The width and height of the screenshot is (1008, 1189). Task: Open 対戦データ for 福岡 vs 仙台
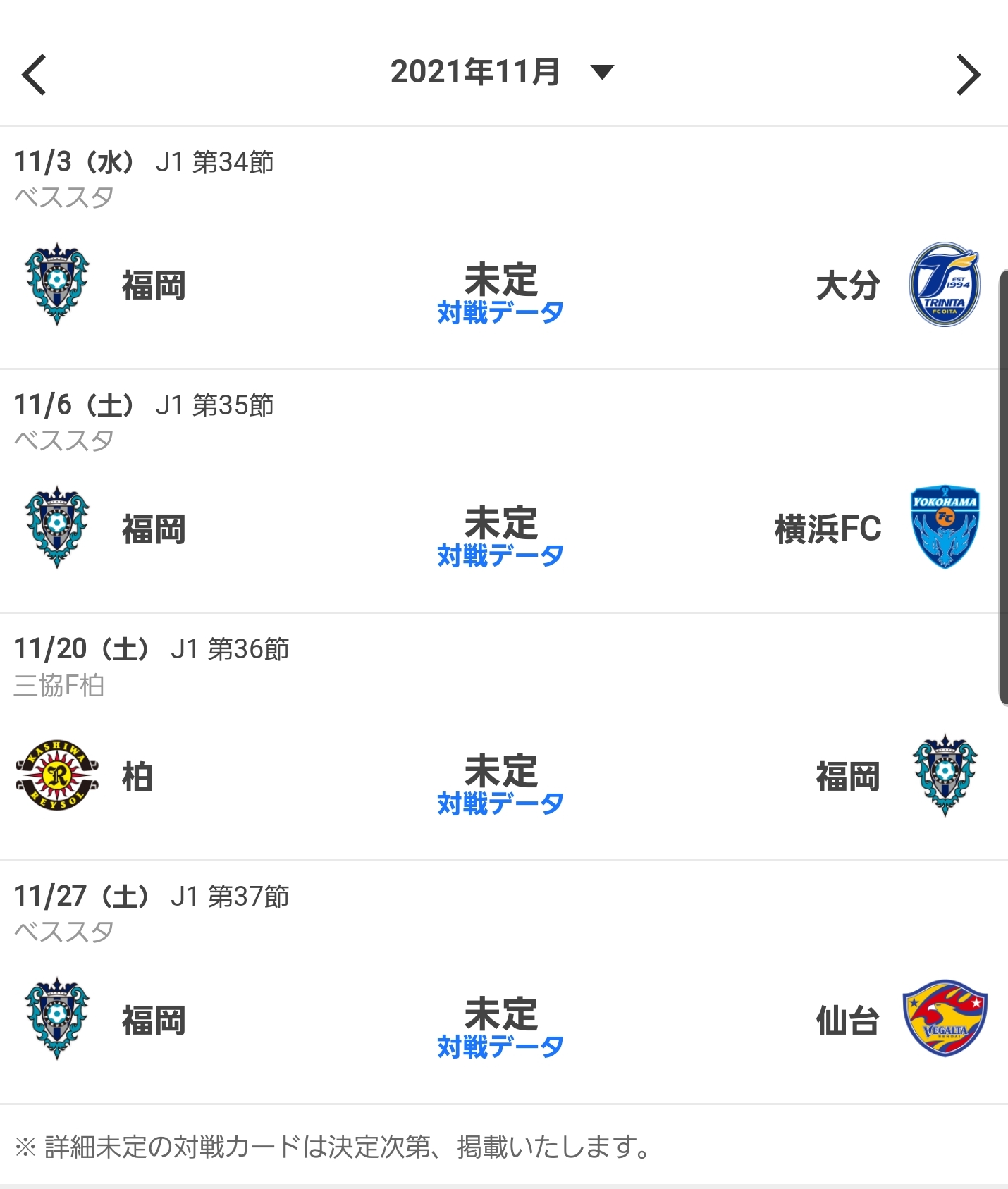pos(500,1047)
